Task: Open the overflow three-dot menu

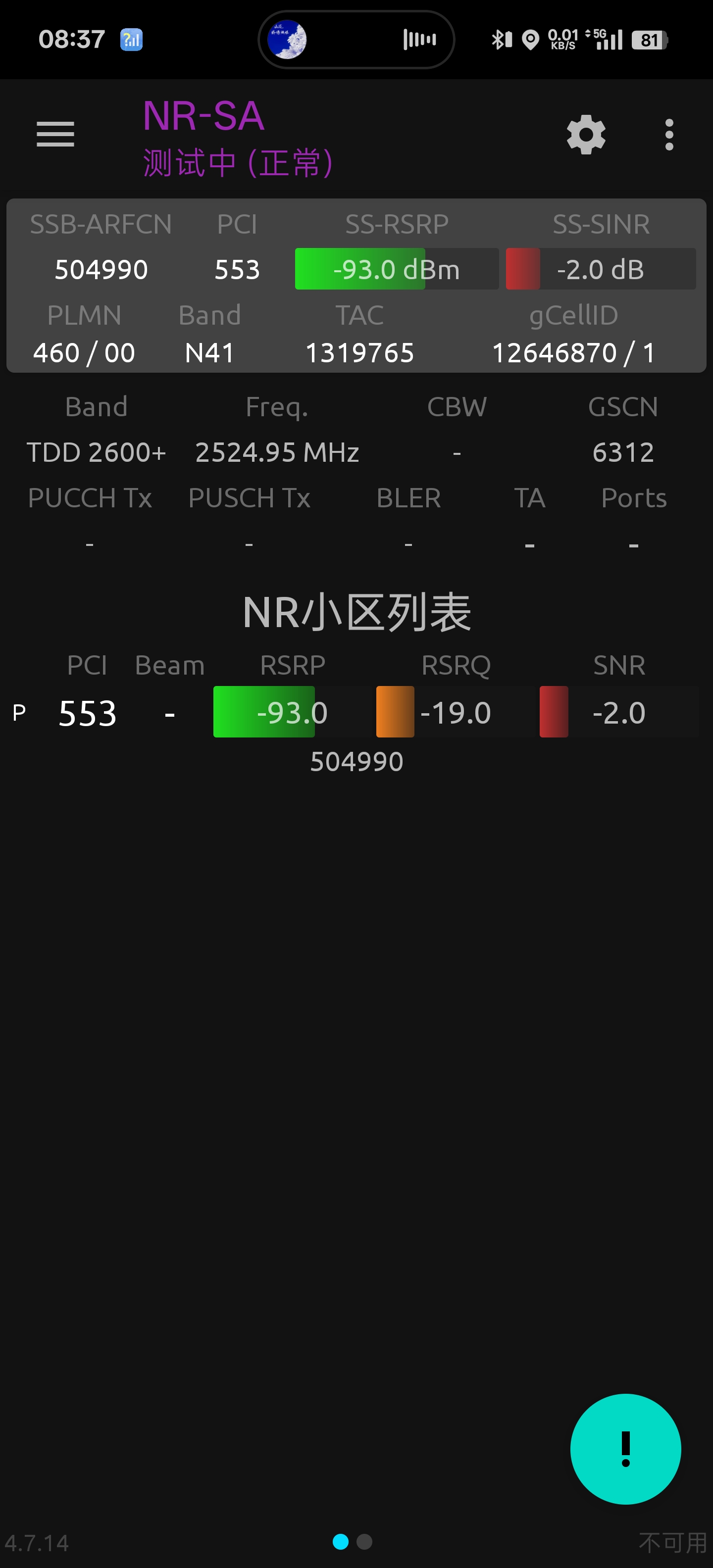Action: (668, 135)
